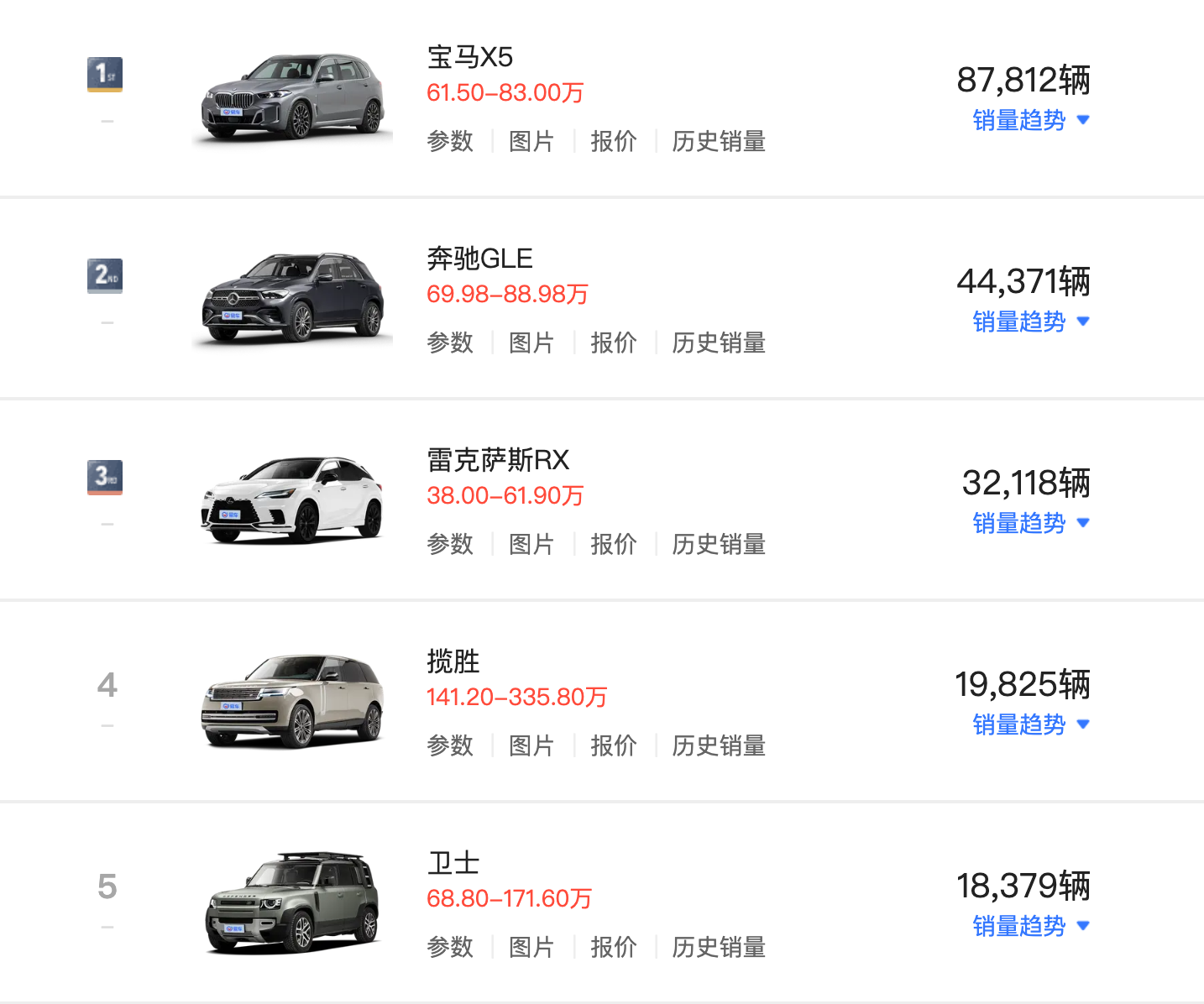Screen dimensions: 1204x1004
Task: Expand 销量趋势 for 雷克萨斯RX
Action: 1030,523
